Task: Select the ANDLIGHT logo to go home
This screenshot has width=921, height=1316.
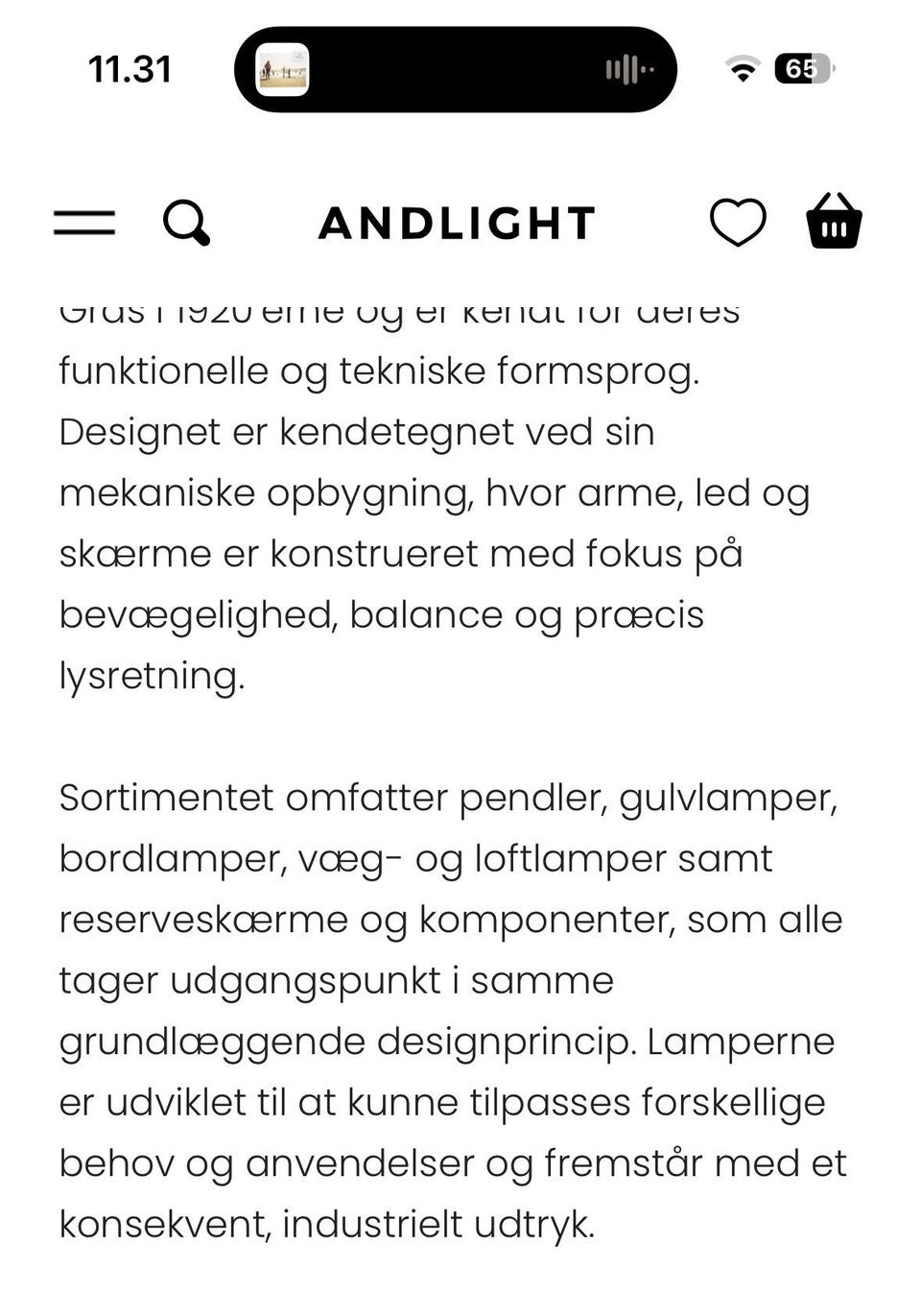Action: [x=458, y=223]
